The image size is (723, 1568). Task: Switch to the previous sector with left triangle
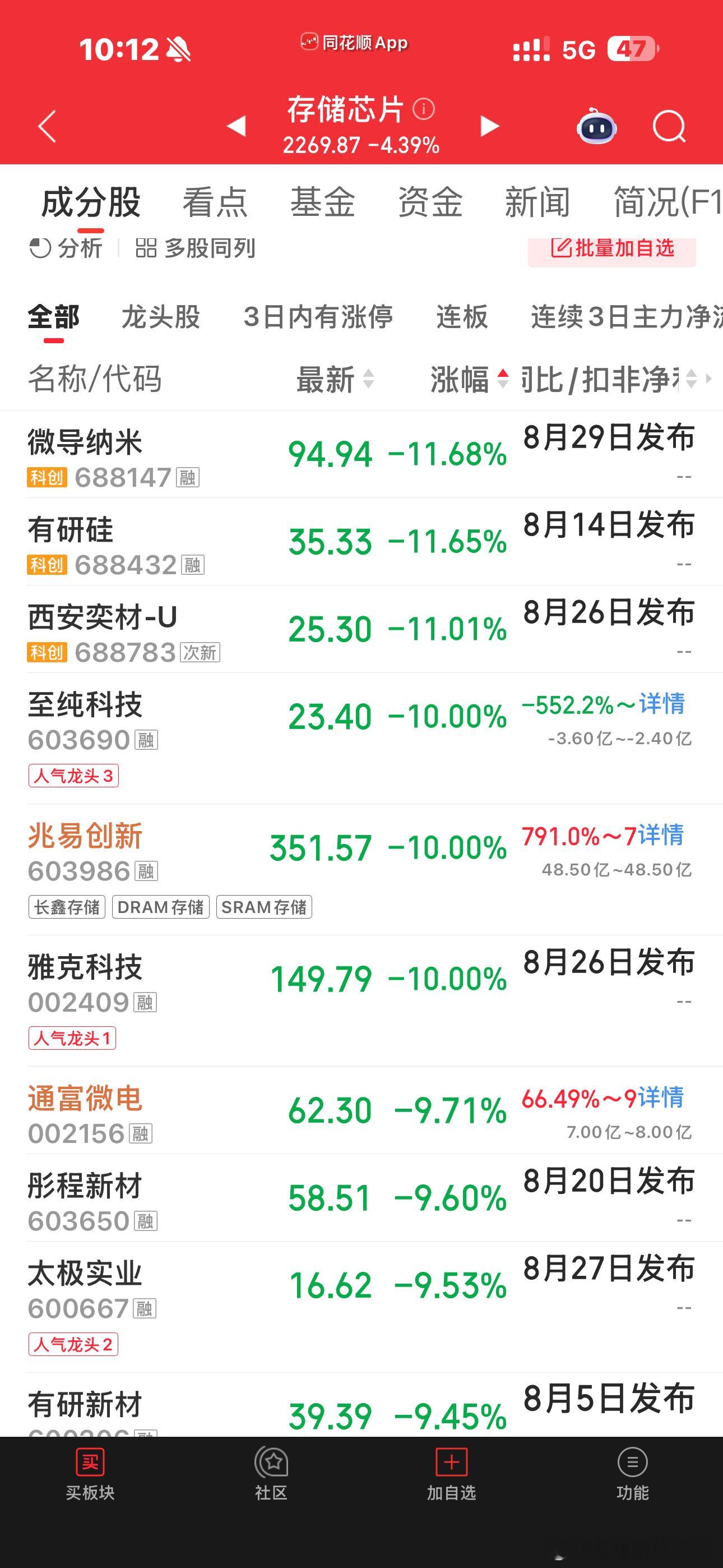(x=236, y=126)
